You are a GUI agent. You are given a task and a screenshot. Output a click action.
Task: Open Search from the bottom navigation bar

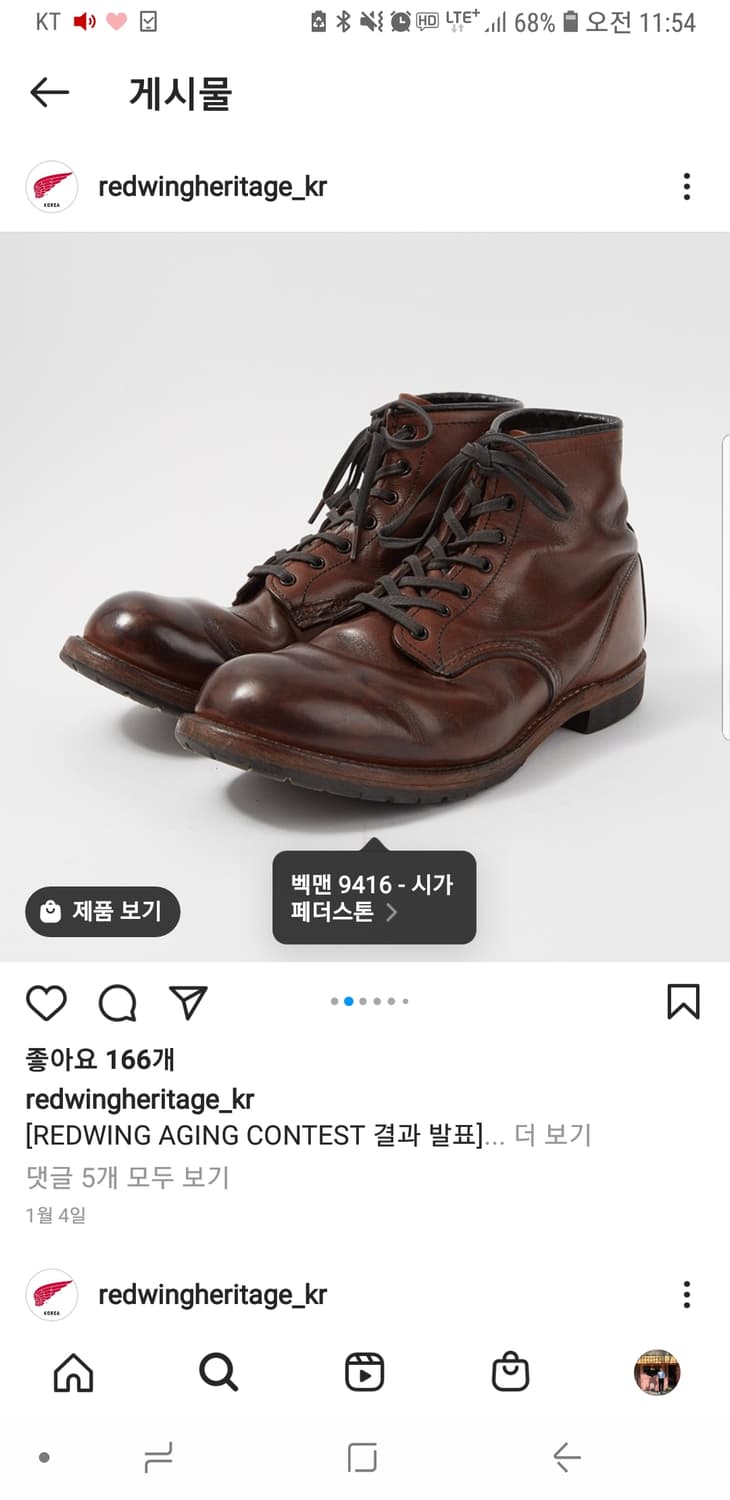[219, 1373]
